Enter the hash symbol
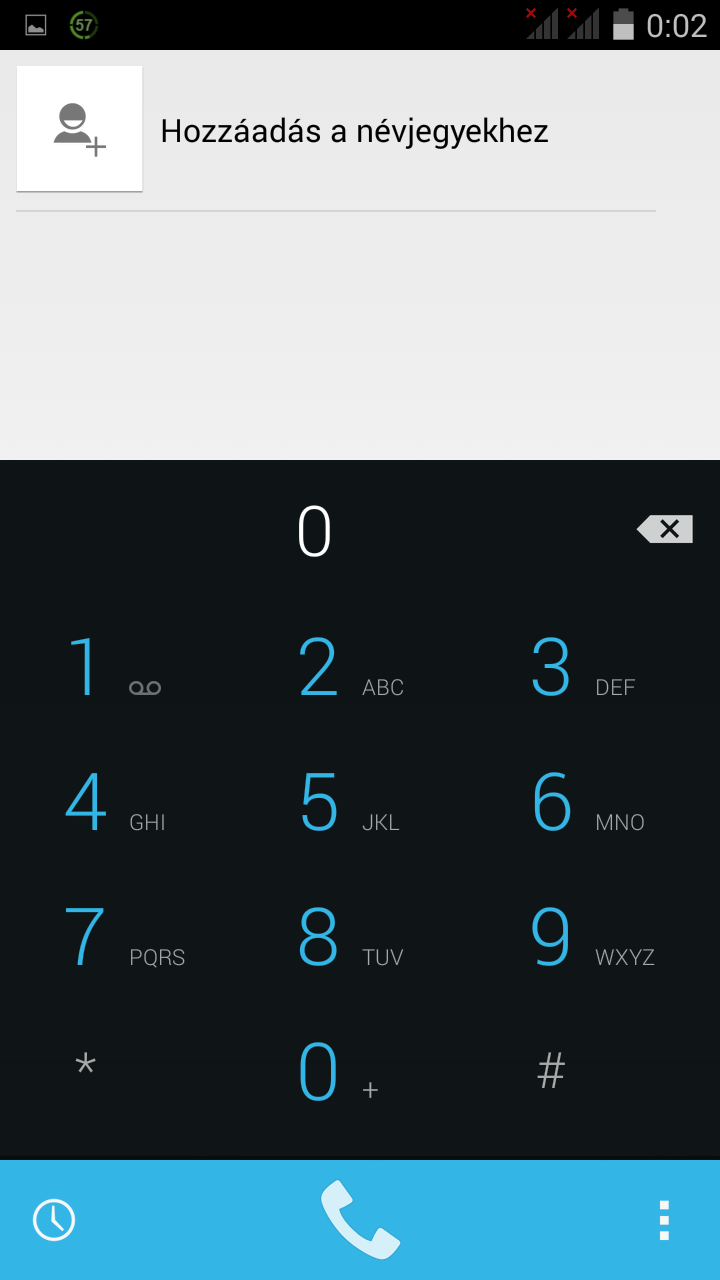 [551, 1071]
